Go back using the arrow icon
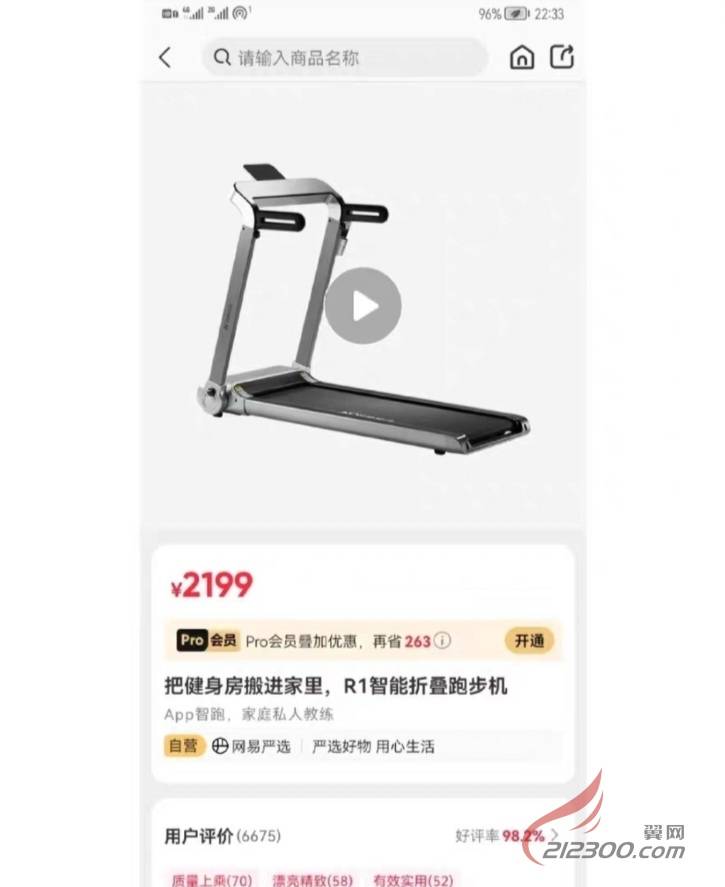725x887 pixels. (x=165, y=58)
